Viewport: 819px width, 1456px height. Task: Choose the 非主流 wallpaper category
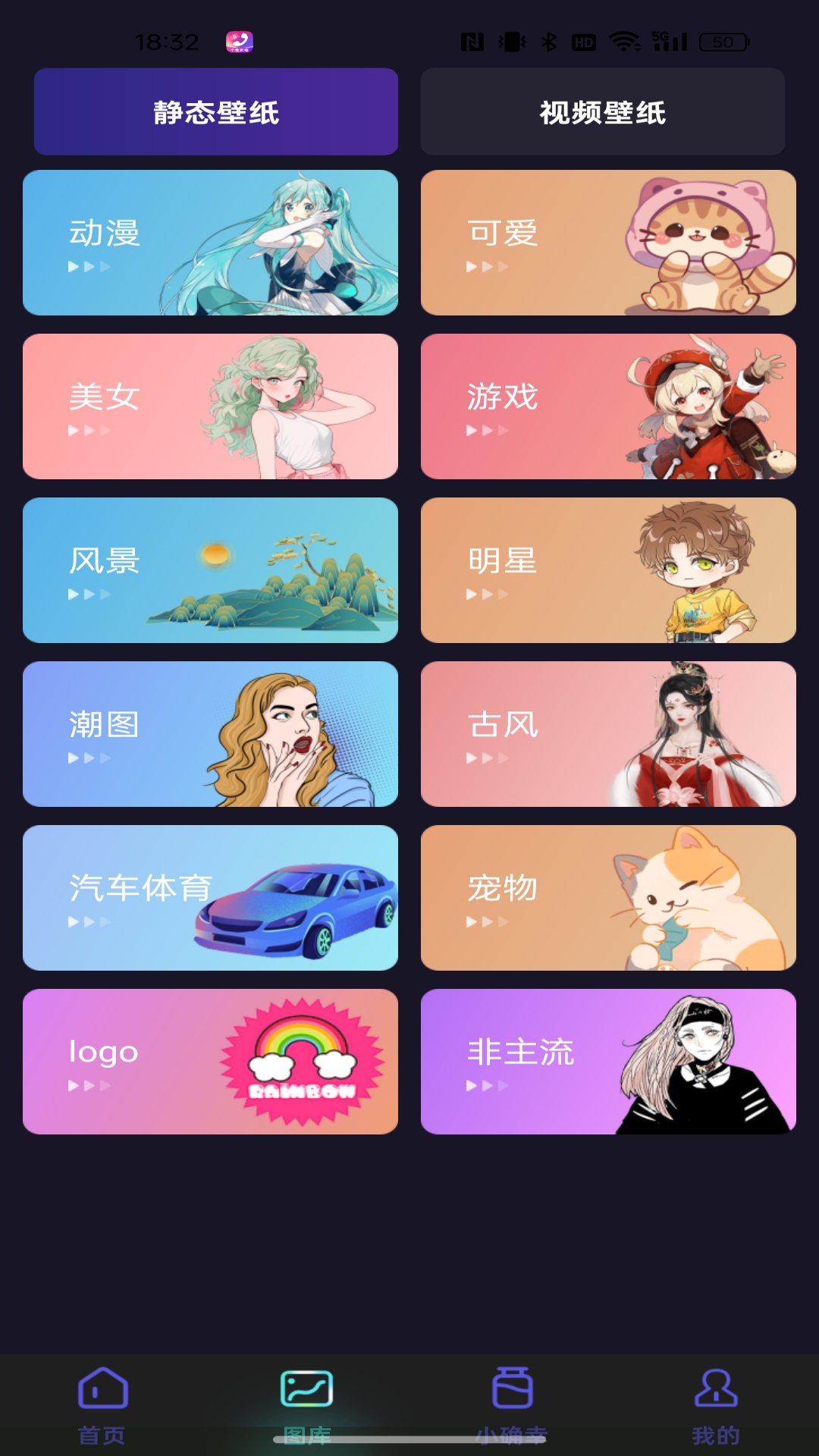(608, 1062)
